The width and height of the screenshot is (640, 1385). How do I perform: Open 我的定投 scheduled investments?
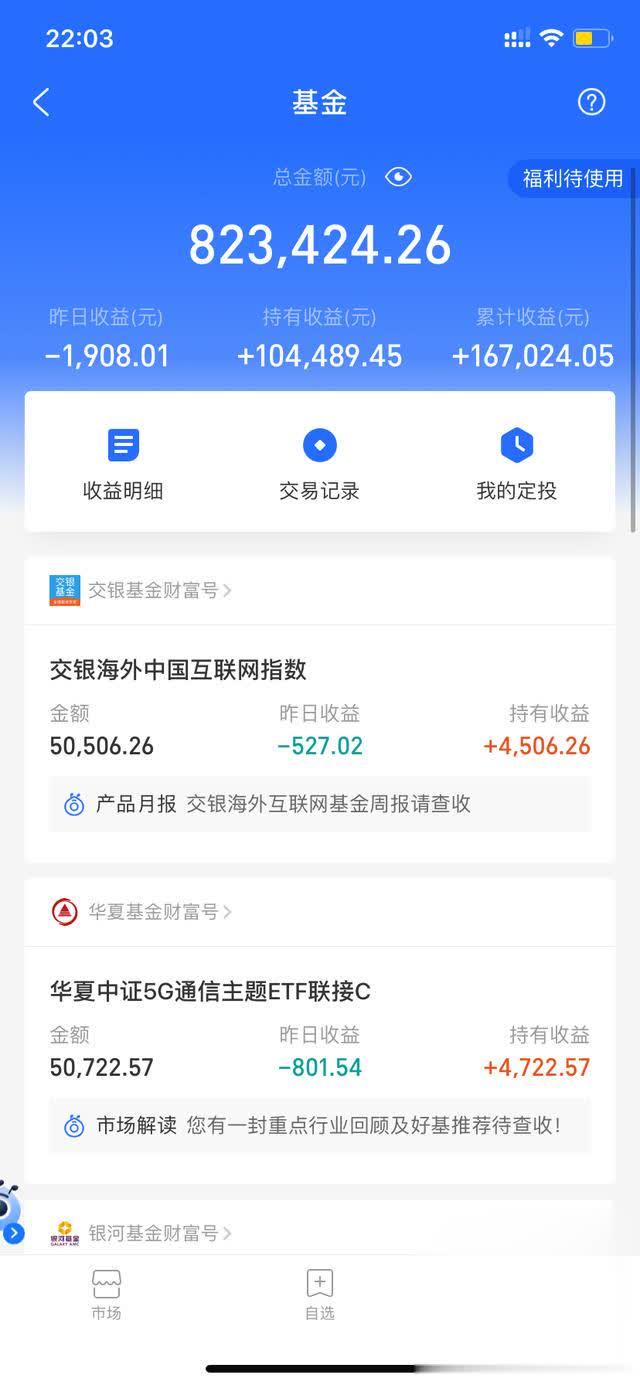(x=516, y=465)
